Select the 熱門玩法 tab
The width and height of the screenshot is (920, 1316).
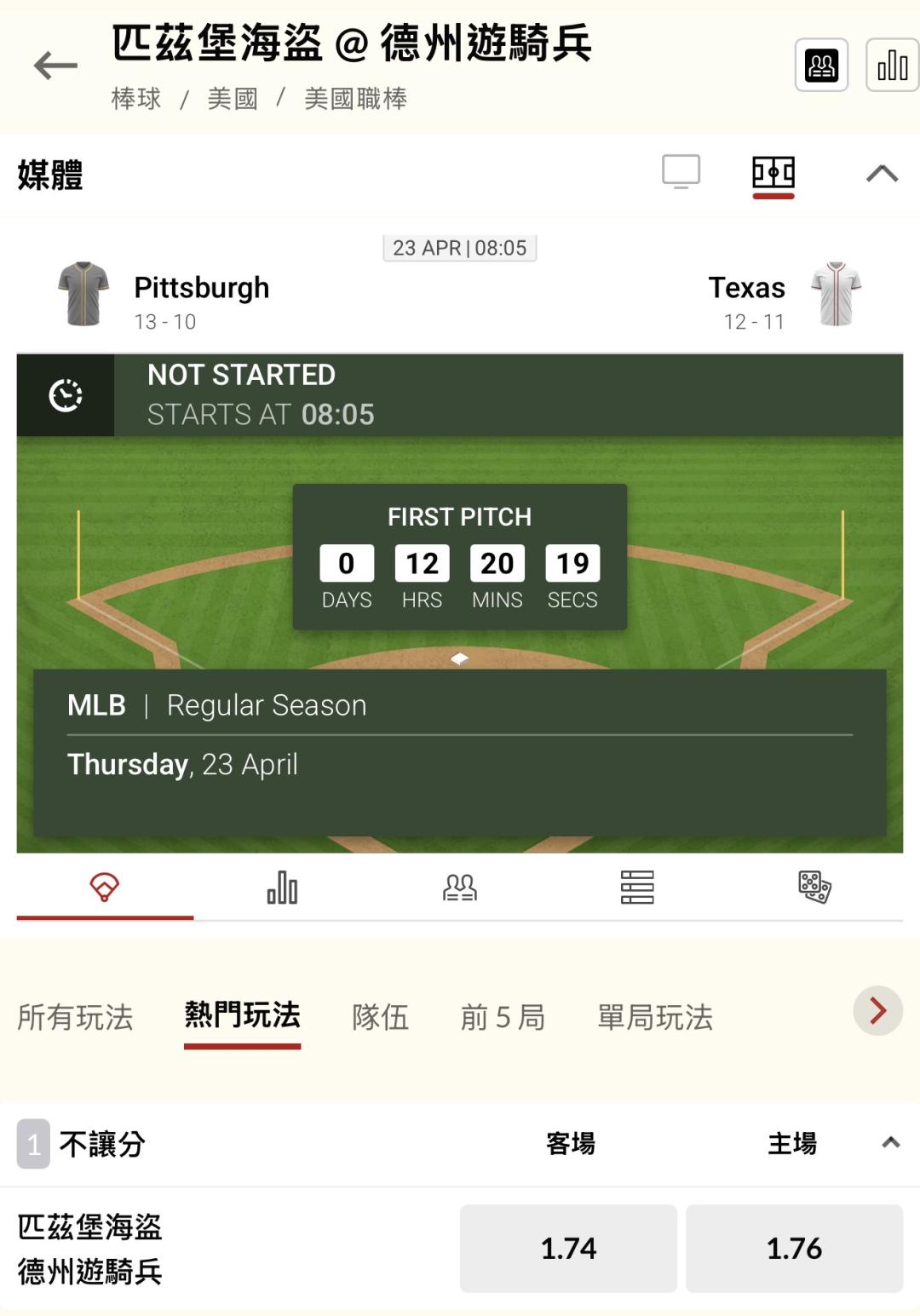tap(243, 1015)
